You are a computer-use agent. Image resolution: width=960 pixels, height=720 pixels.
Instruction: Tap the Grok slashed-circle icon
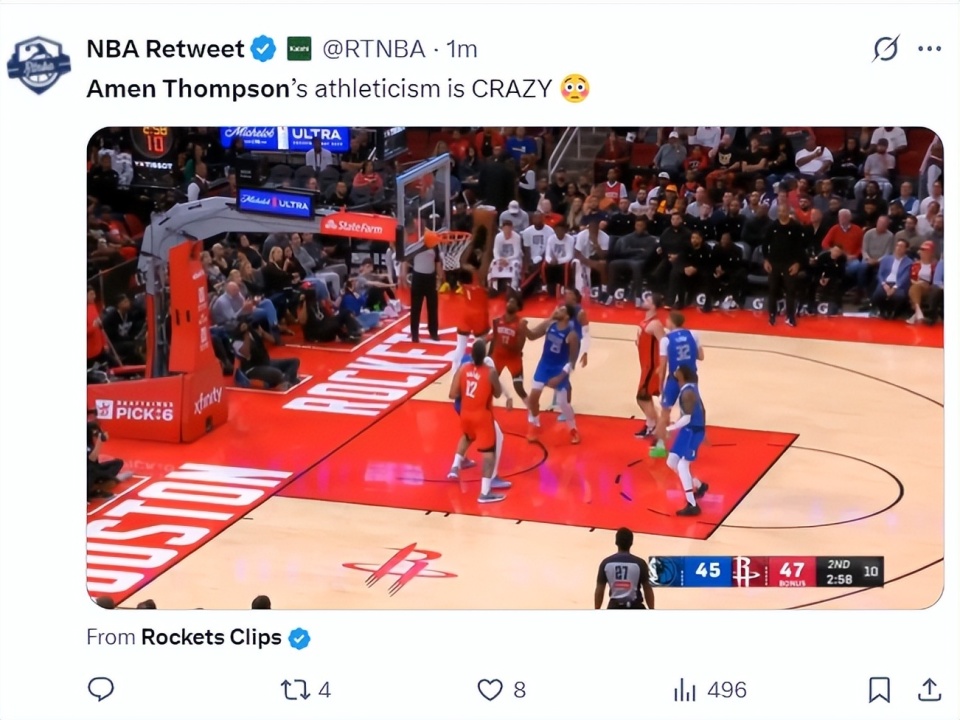pyautogui.click(x=885, y=49)
